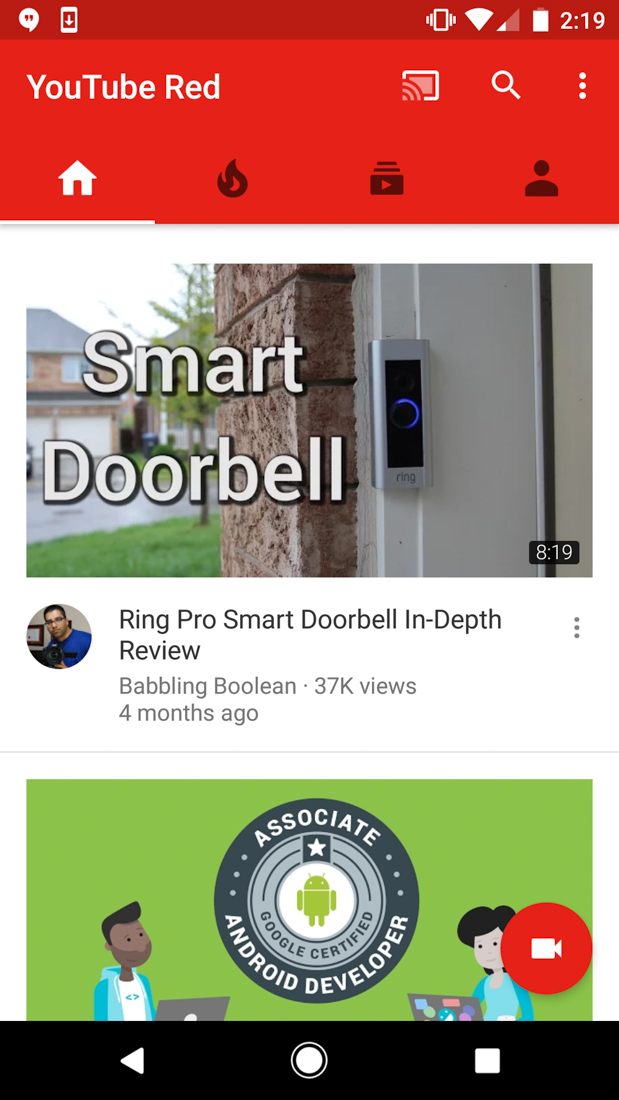619x1100 pixels.
Task: Open YouTube search
Action: click(x=506, y=86)
